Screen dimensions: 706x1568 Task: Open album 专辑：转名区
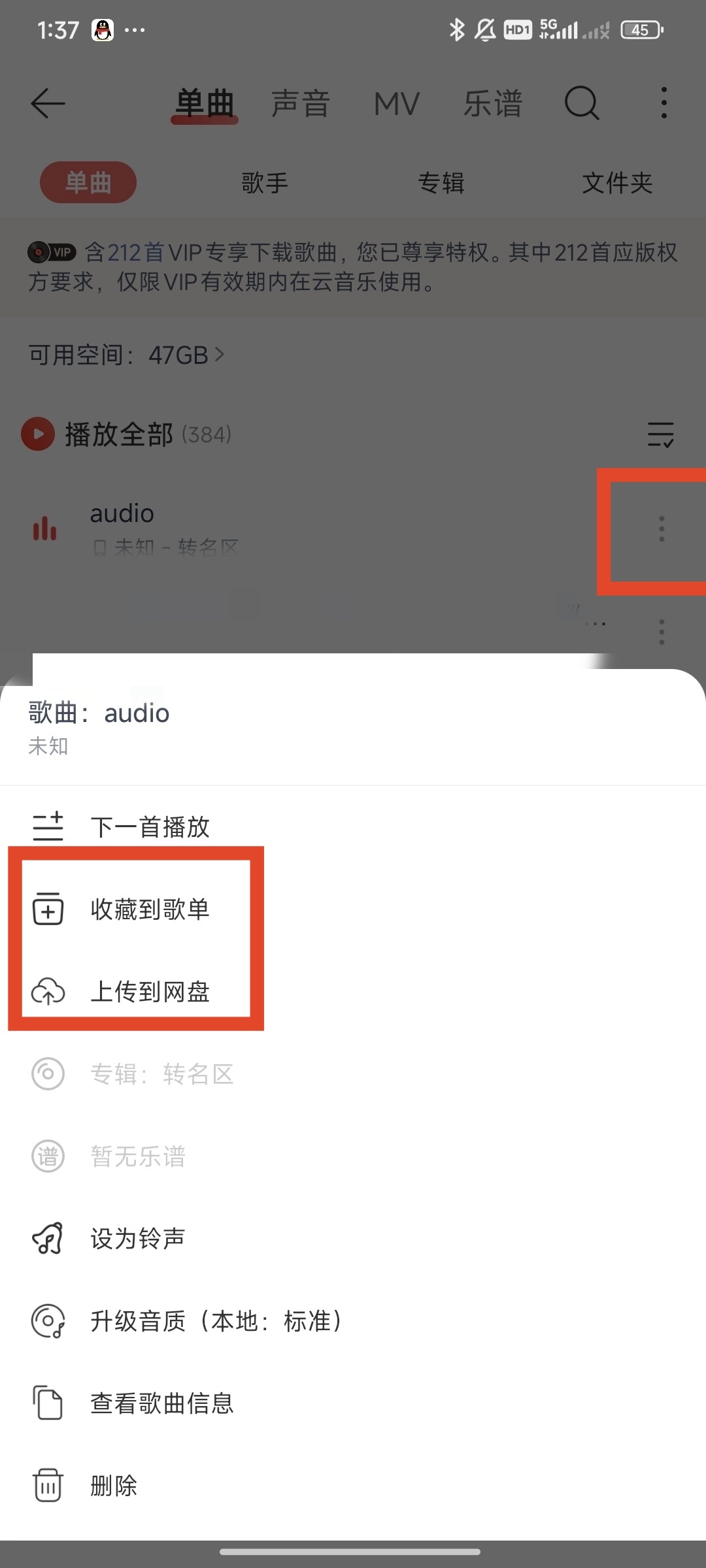coord(161,1074)
